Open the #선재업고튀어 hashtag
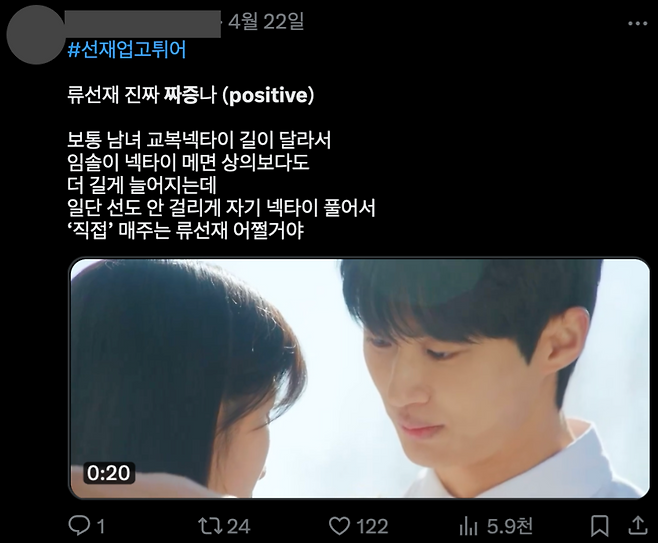The image size is (658, 543). 127,50
